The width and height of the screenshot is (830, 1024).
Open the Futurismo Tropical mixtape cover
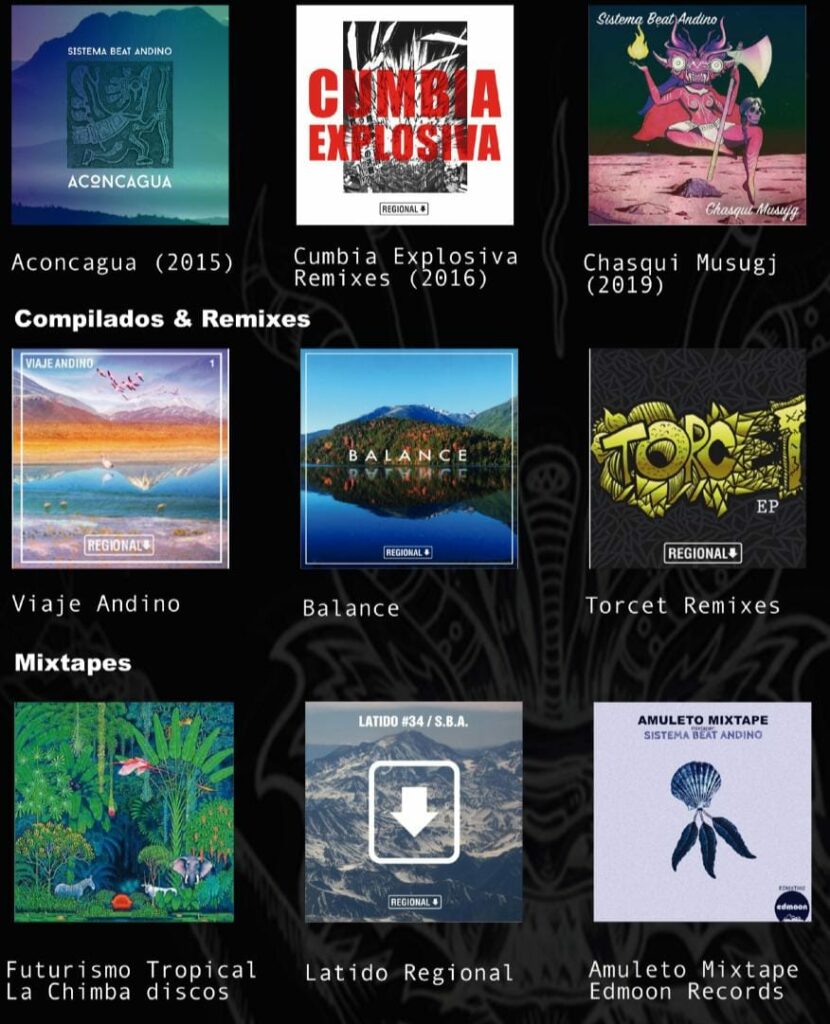124,811
